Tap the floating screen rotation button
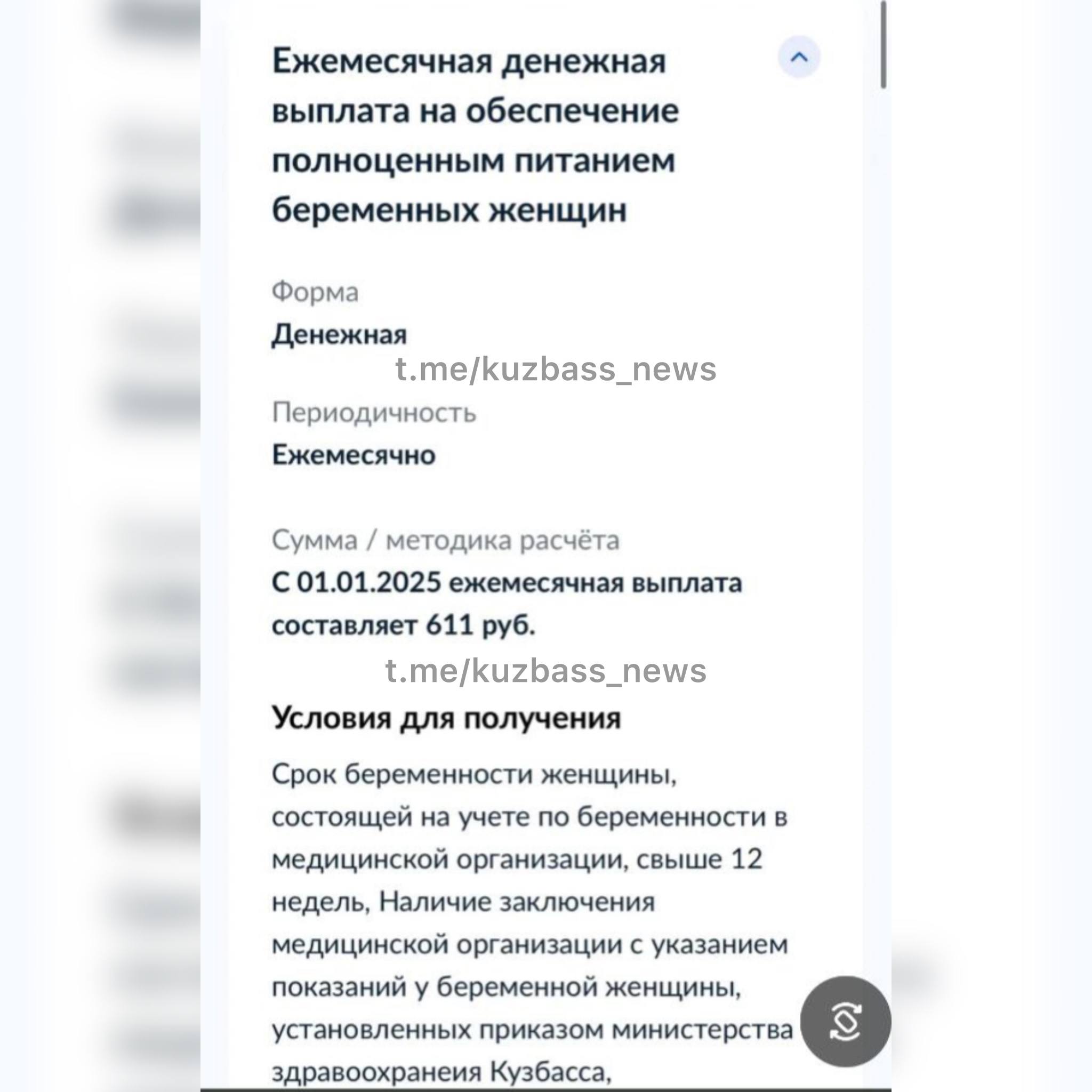 (846, 1021)
